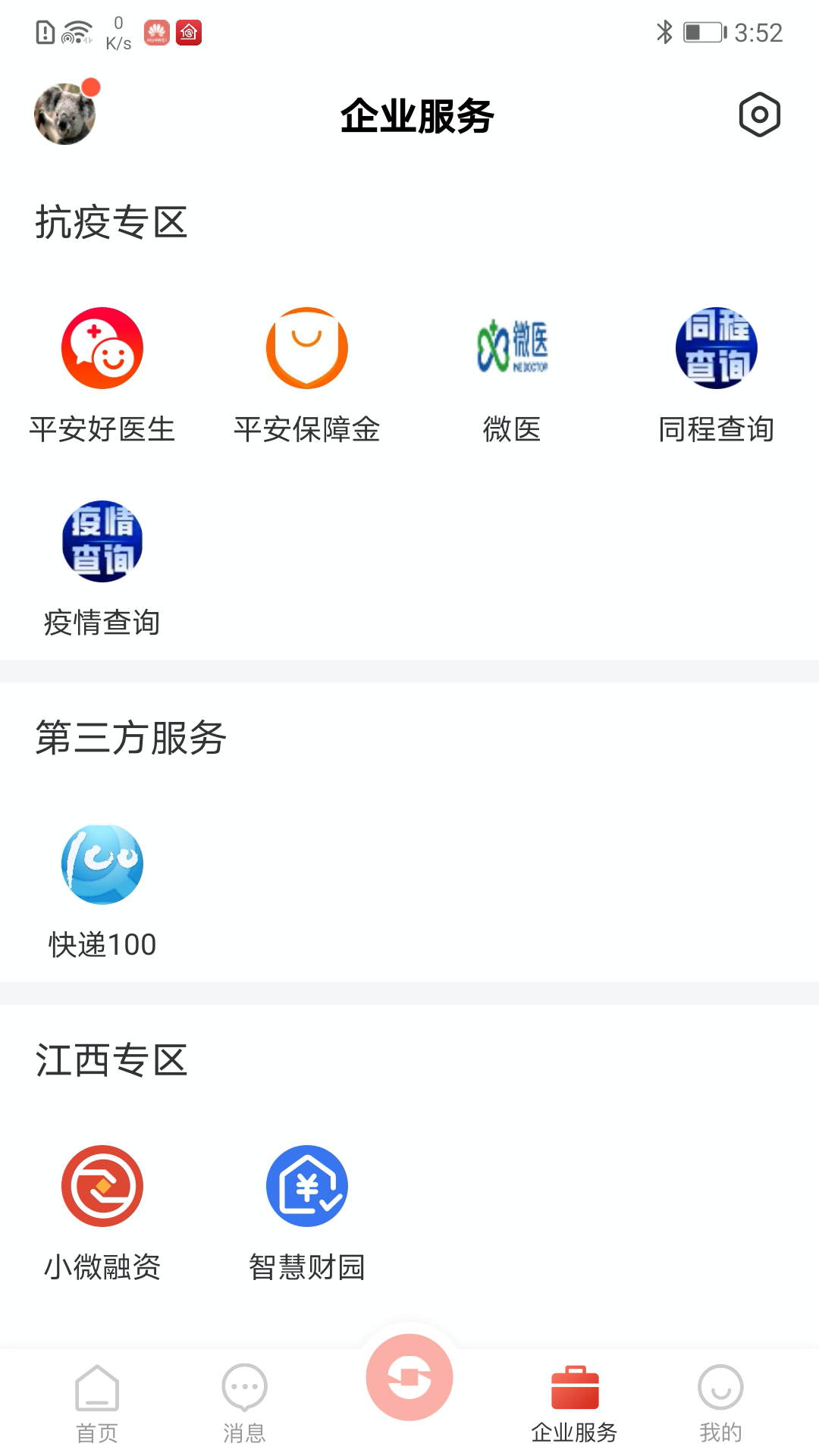Open the settings gear at top right

tap(760, 115)
